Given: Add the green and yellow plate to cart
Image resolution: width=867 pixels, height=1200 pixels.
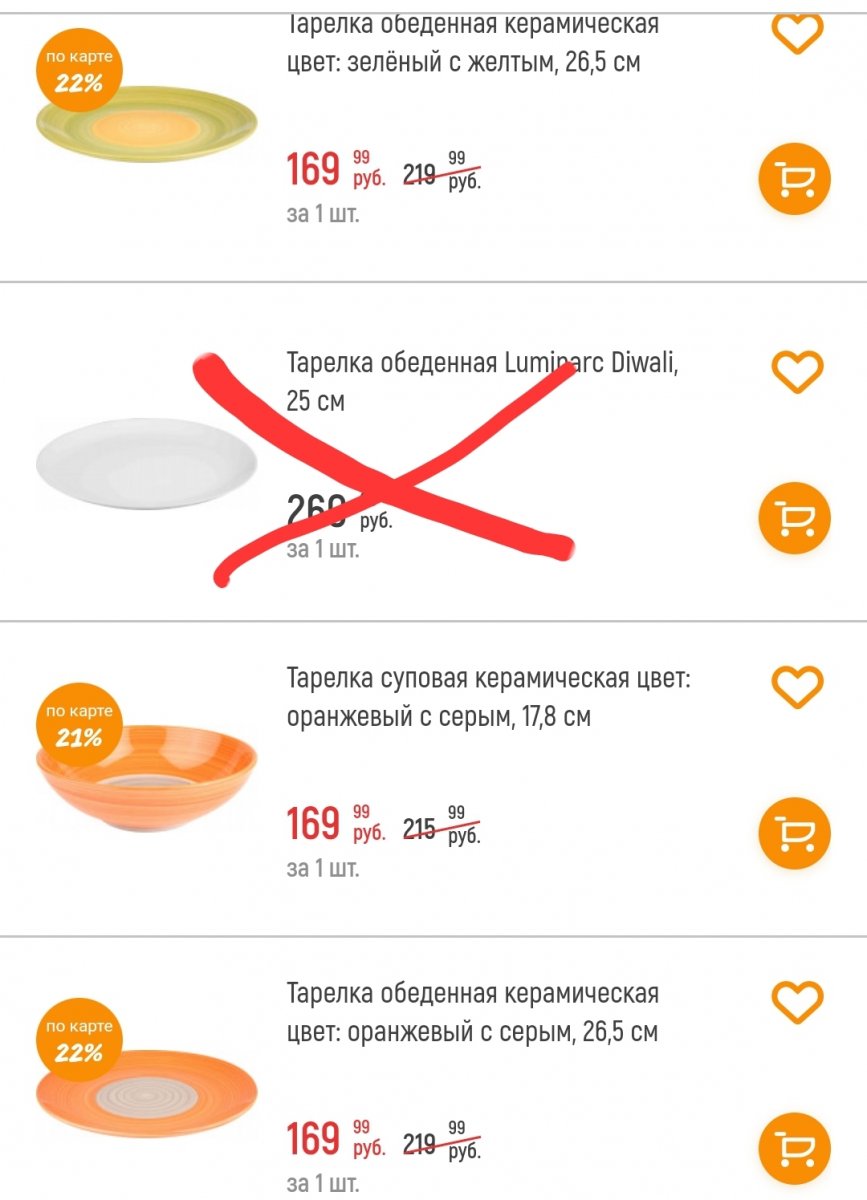Looking at the screenshot, I should [x=794, y=180].
